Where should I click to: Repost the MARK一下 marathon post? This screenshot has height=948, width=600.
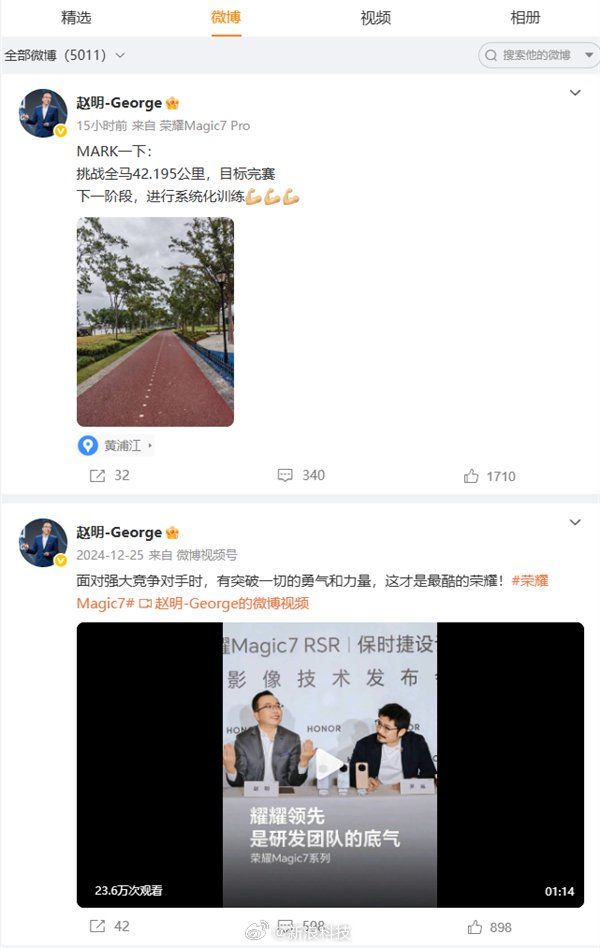[x=110, y=476]
